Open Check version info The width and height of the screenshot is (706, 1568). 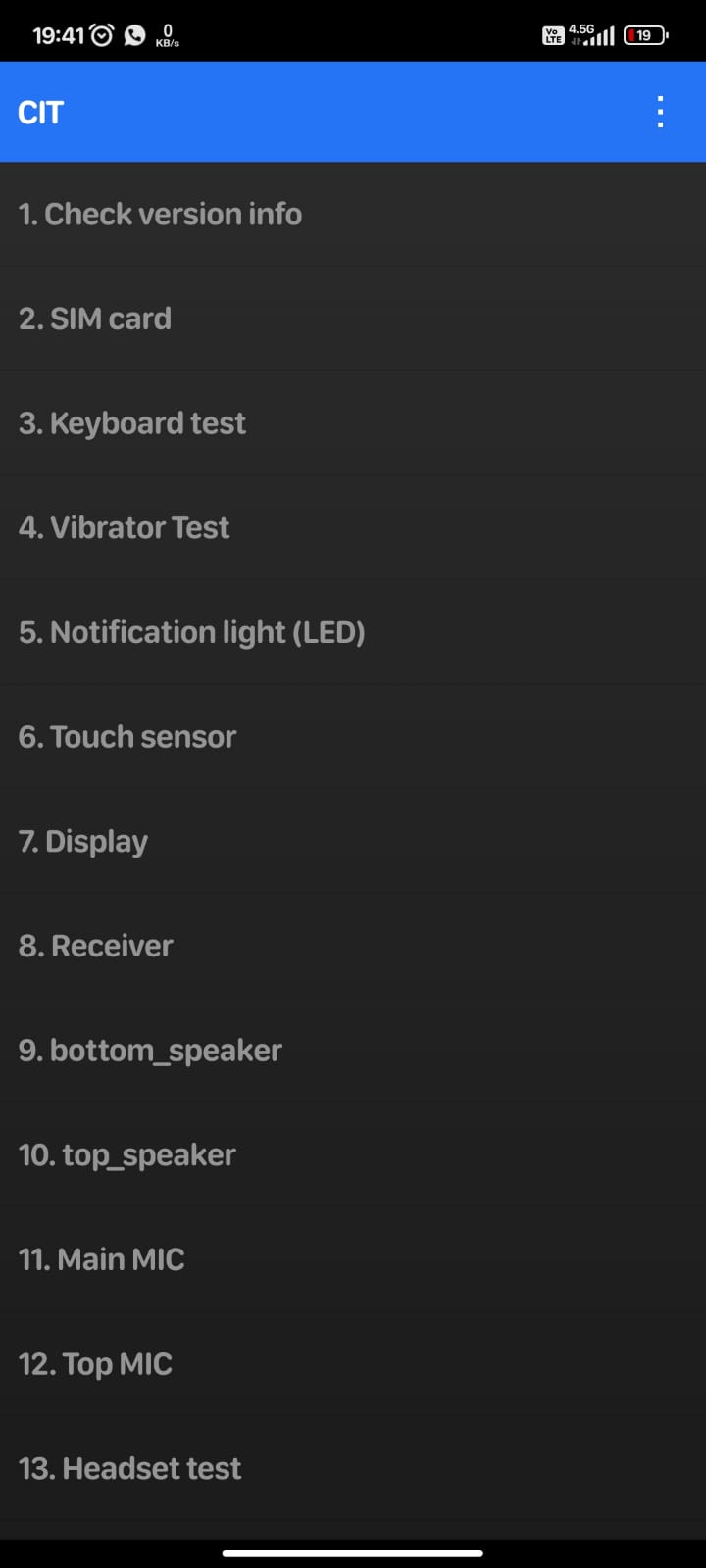160,214
